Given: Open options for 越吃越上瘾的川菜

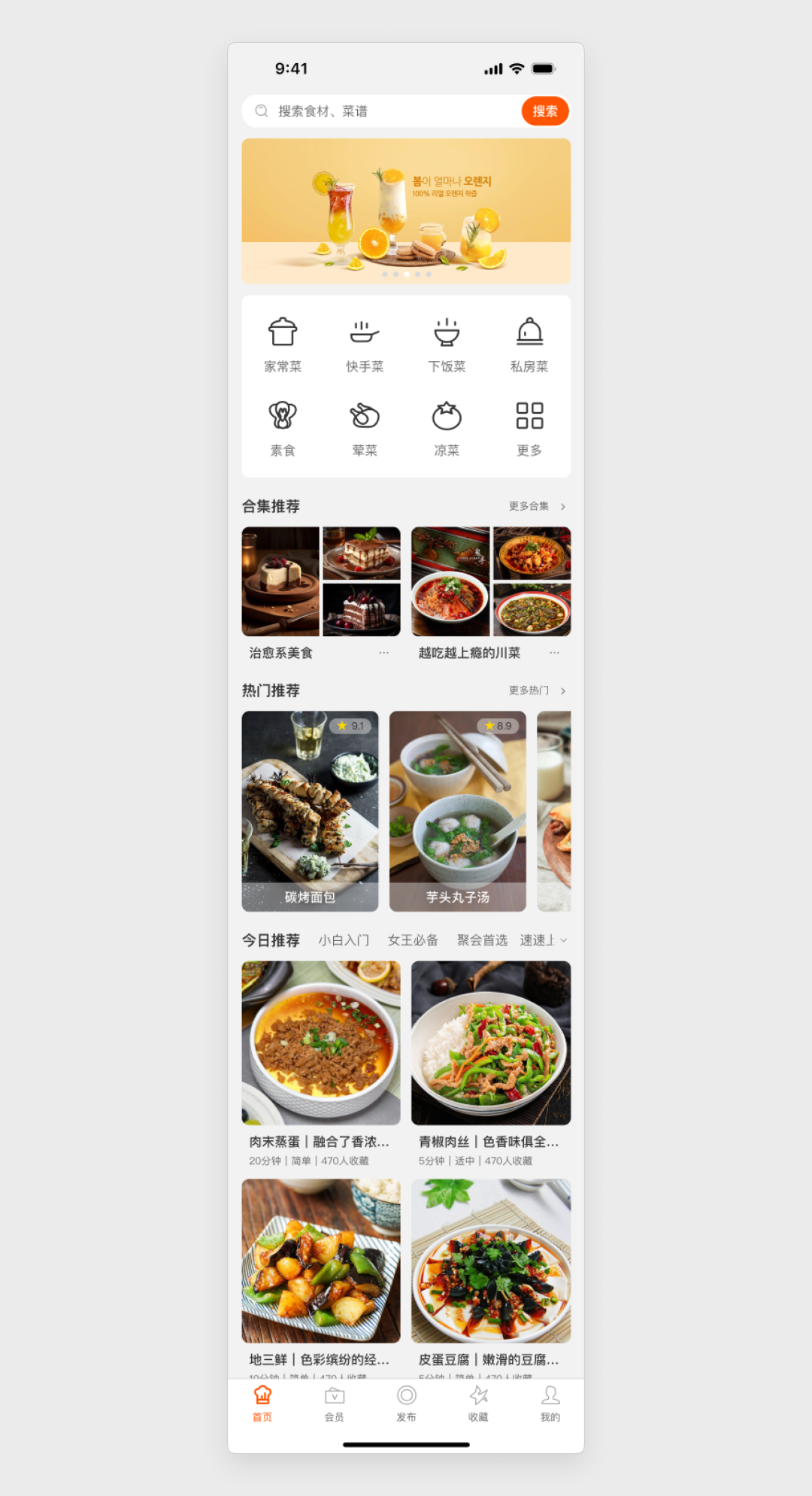Looking at the screenshot, I should [x=554, y=653].
